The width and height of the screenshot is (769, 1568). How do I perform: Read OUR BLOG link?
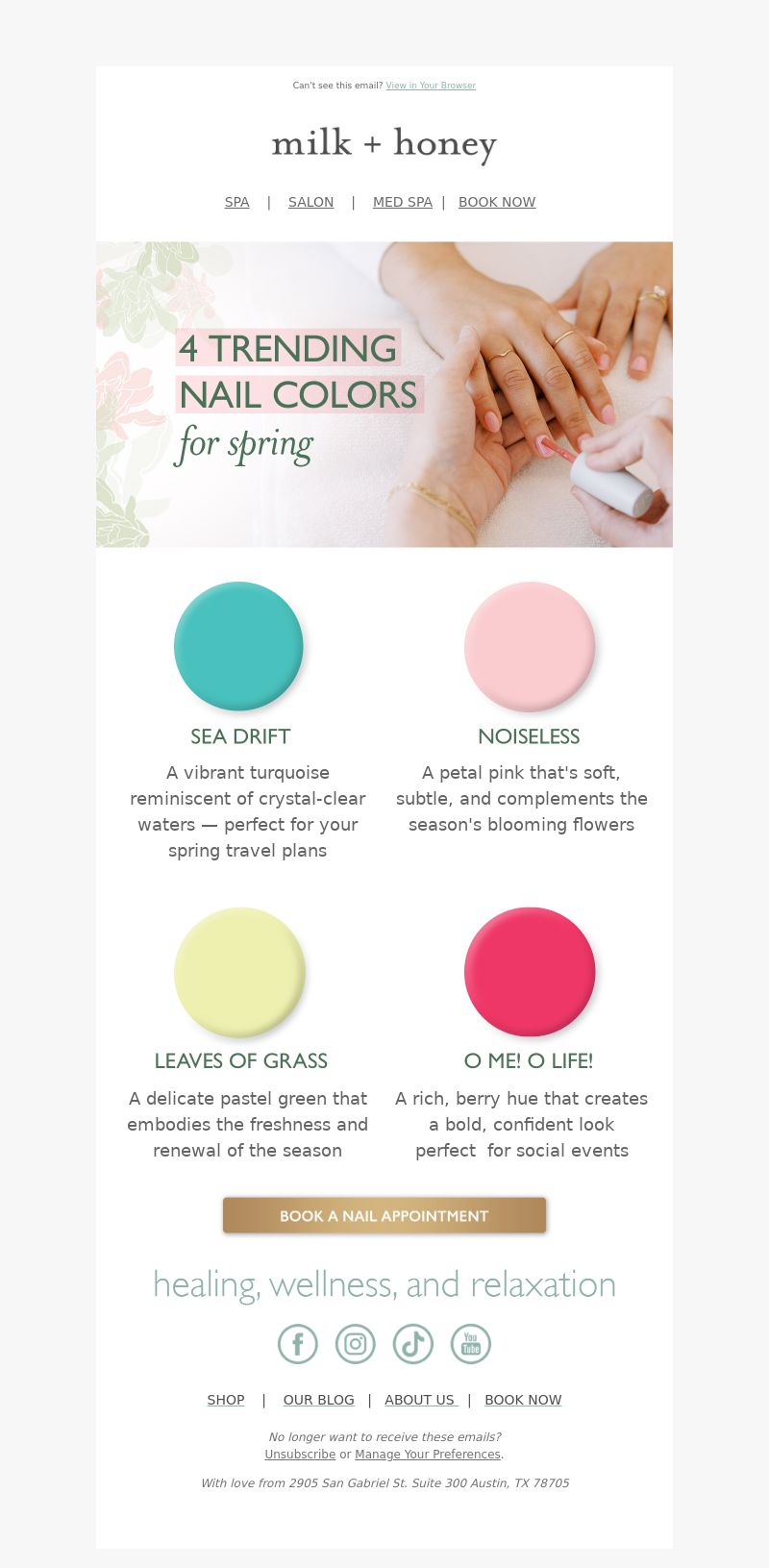(318, 1400)
